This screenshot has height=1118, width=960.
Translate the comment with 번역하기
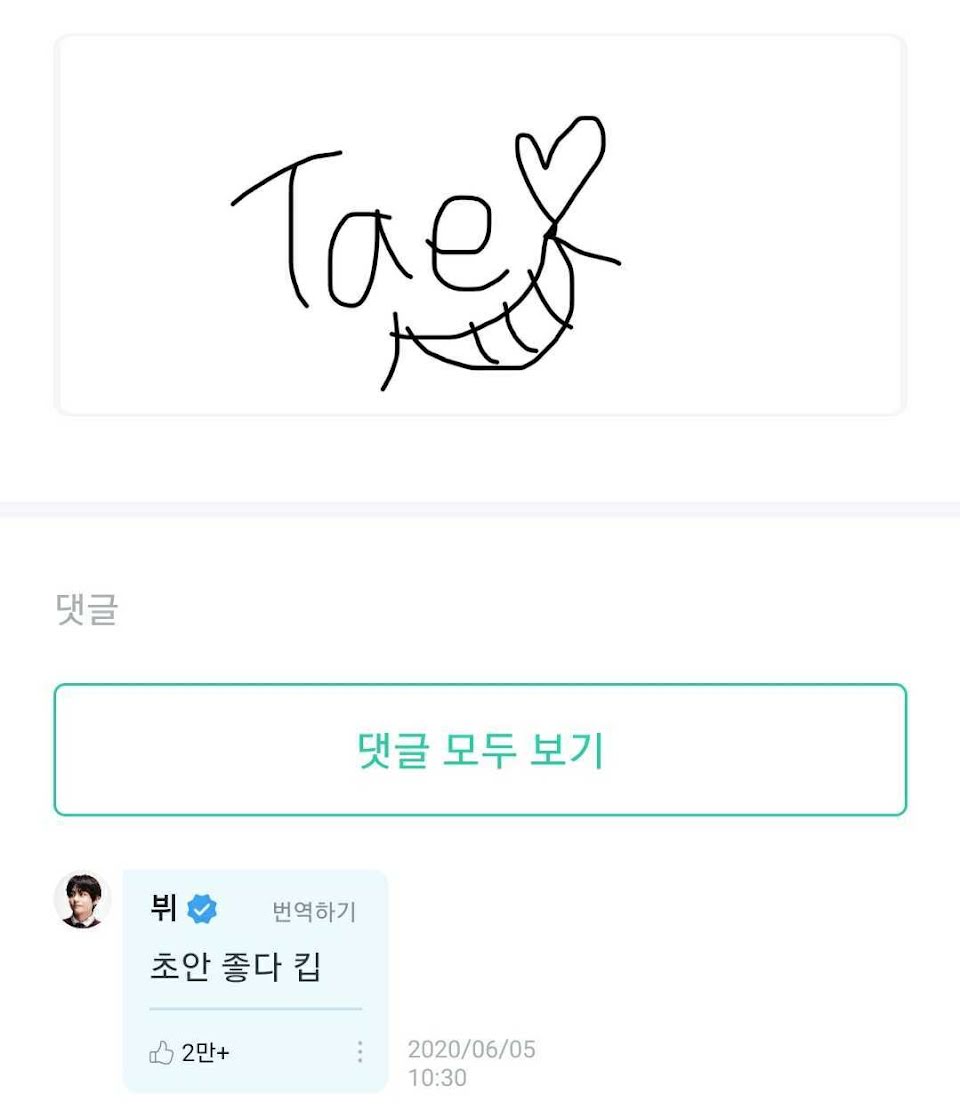314,911
